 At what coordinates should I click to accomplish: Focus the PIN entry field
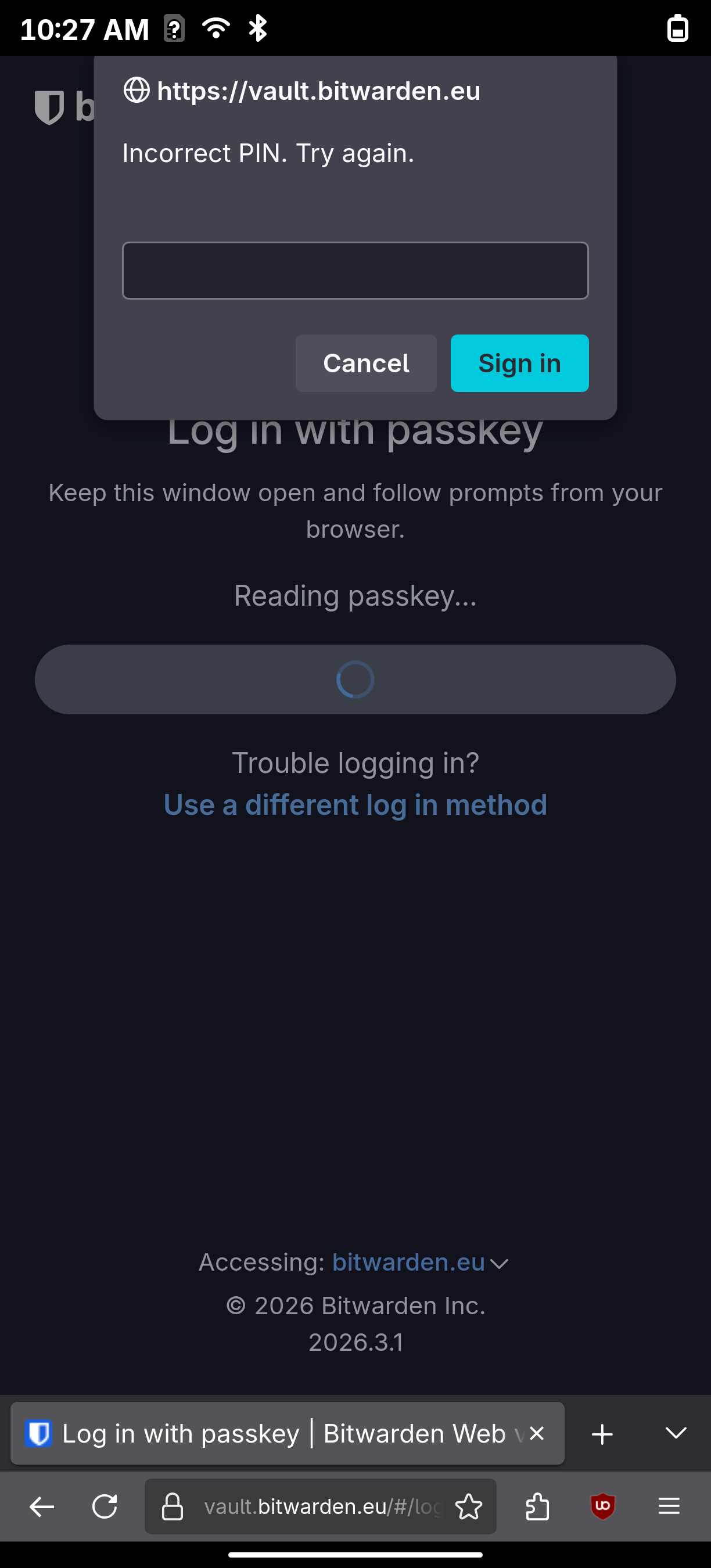[x=355, y=271]
